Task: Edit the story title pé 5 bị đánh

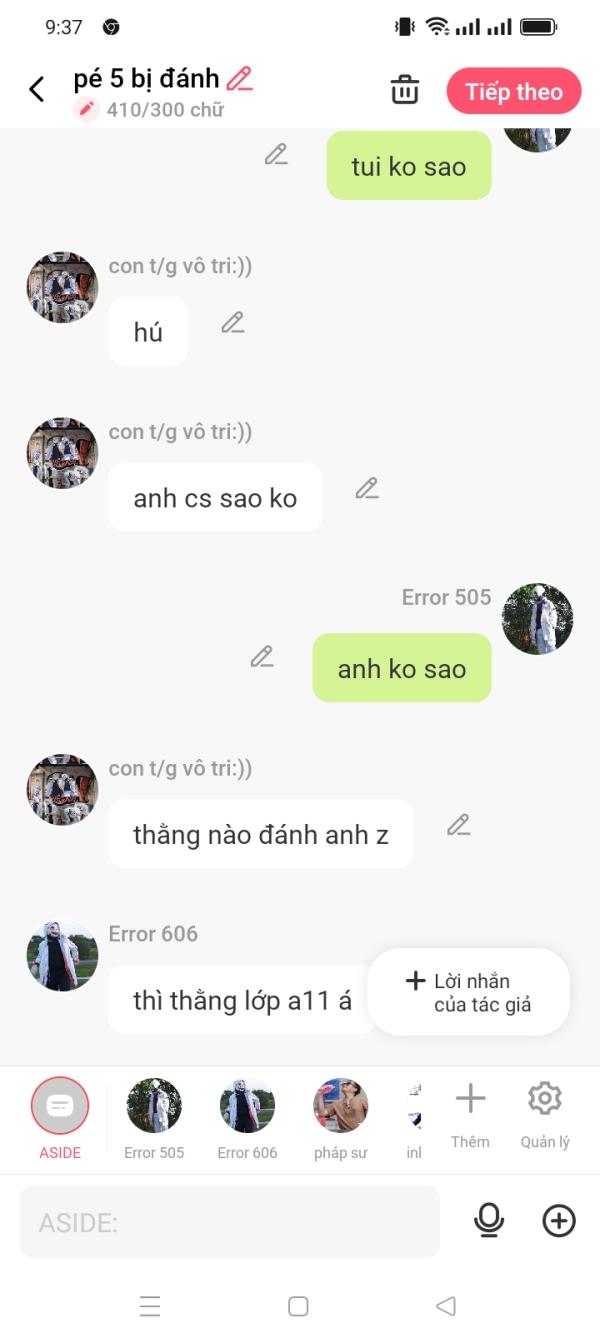Action: pyautogui.click(x=239, y=78)
